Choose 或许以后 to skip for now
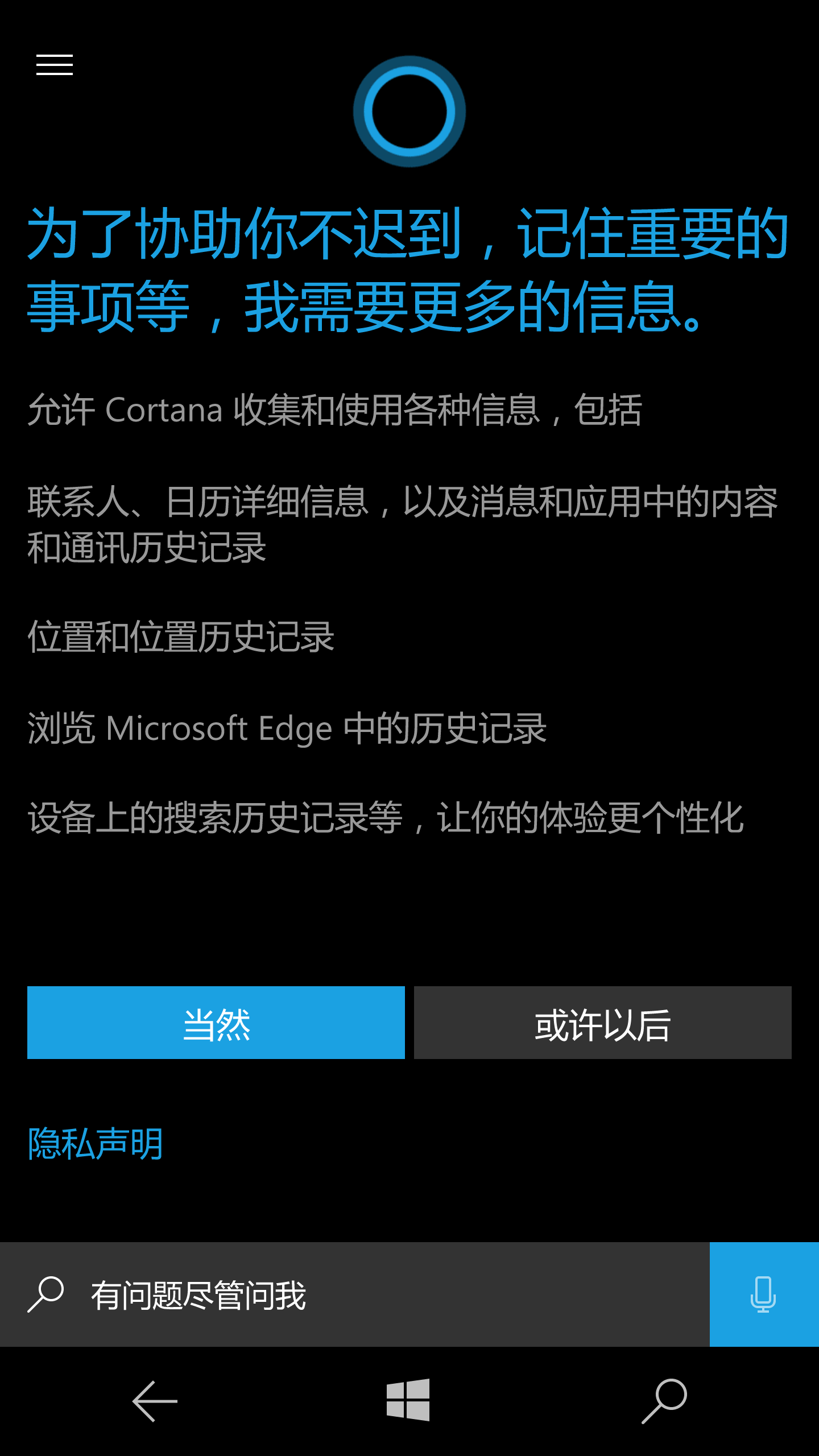This screenshot has width=819, height=1456. point(603,1023)
